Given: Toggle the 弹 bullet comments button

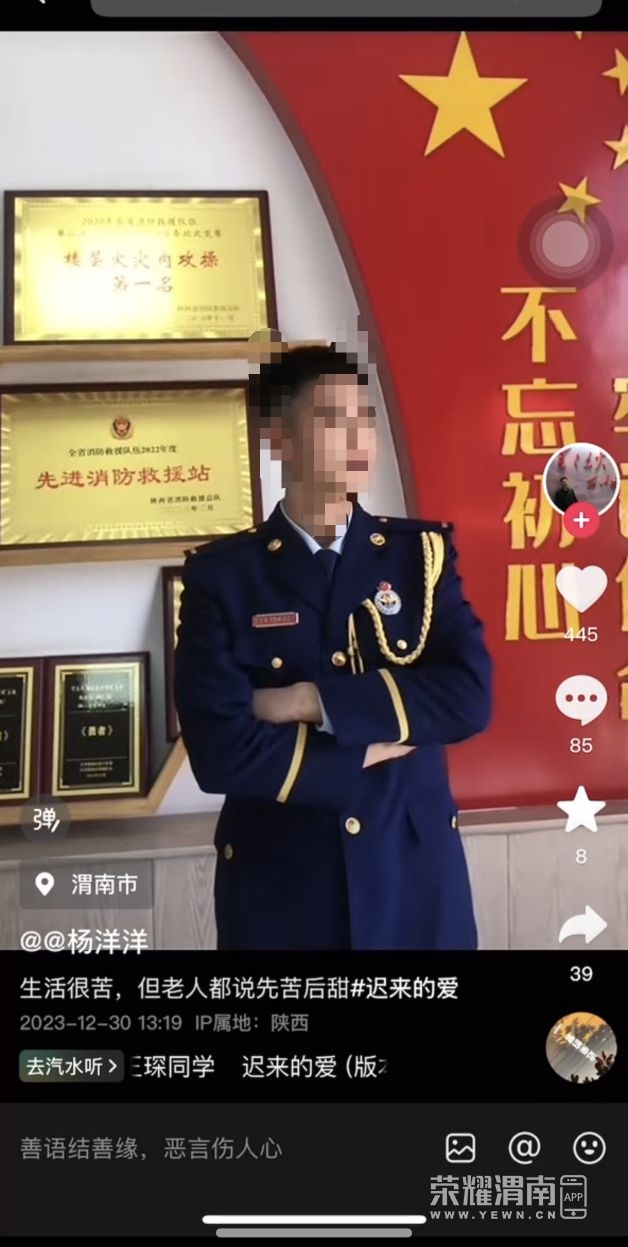Looking at the screenshot, I should (x=44, y=819).
